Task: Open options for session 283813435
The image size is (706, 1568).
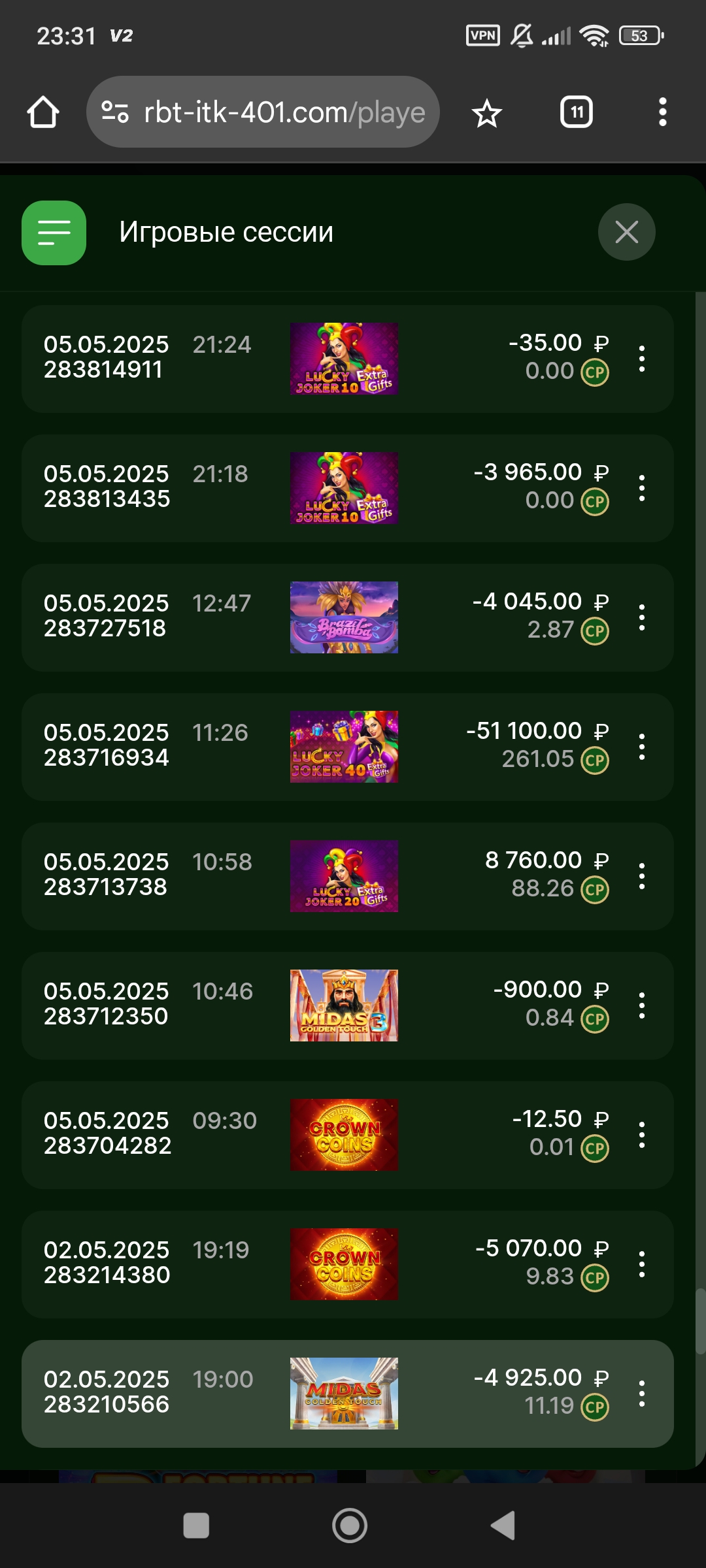Action: 641,488
